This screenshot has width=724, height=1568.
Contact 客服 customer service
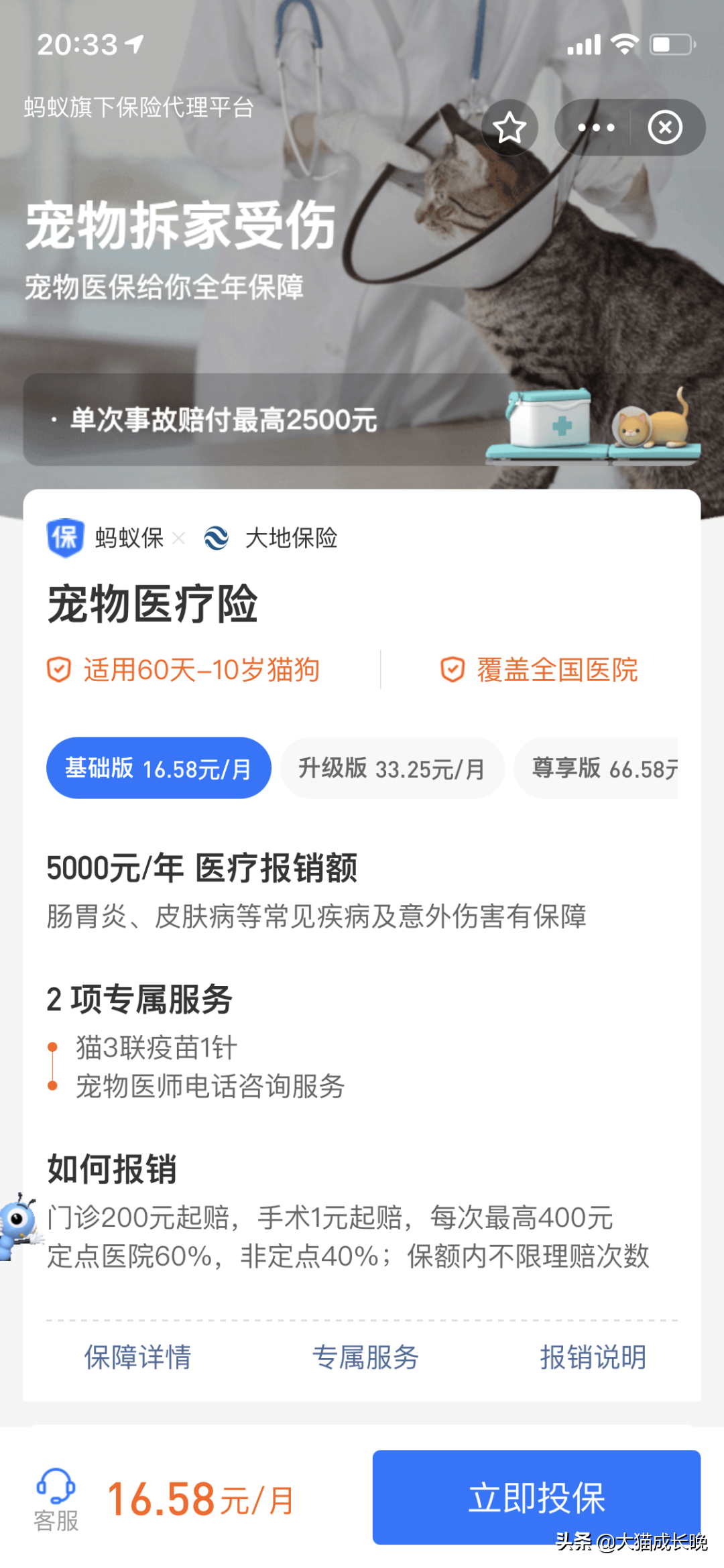(x=56, y=1500)
